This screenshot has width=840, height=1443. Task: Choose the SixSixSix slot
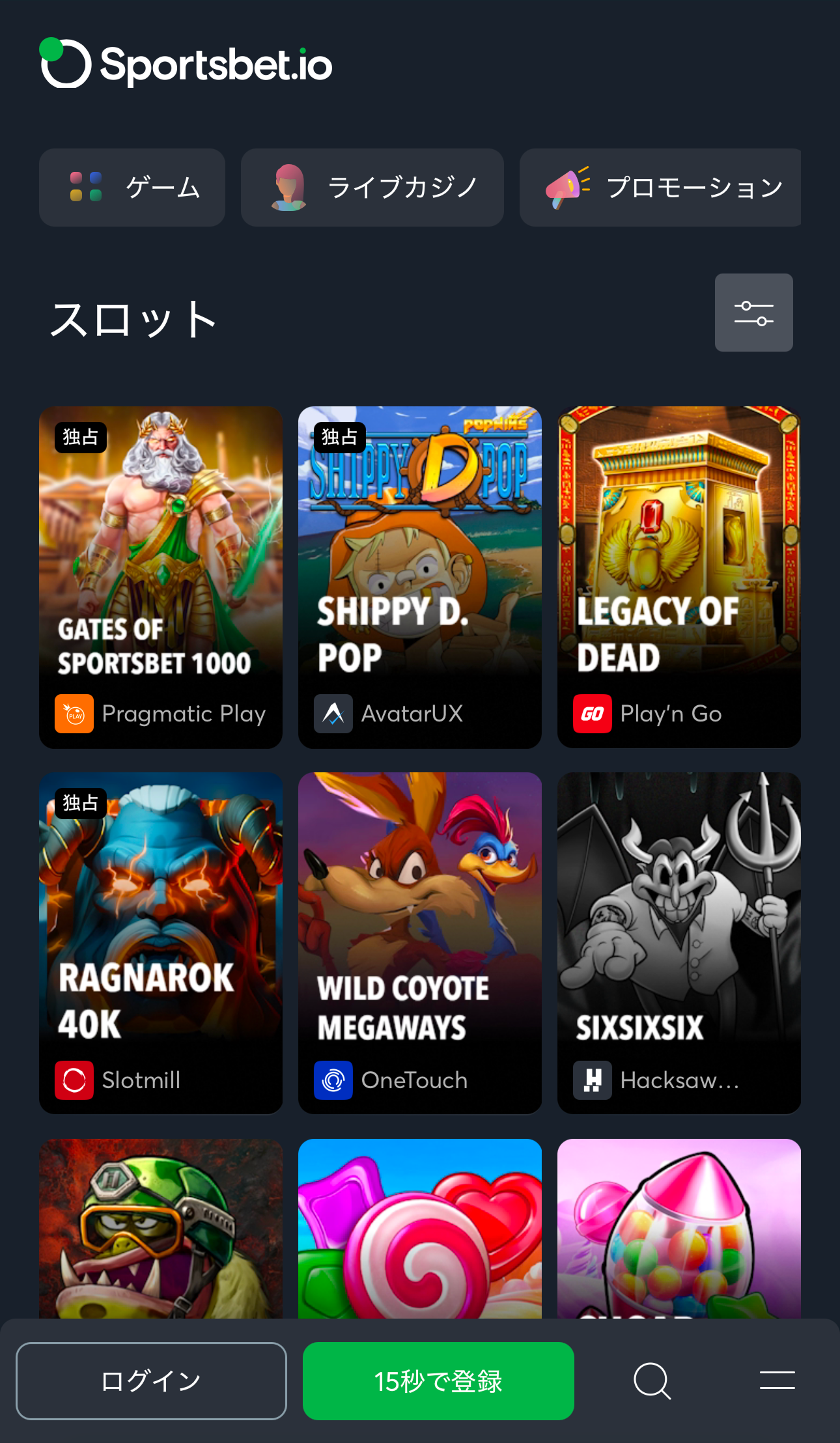(679, 943)
